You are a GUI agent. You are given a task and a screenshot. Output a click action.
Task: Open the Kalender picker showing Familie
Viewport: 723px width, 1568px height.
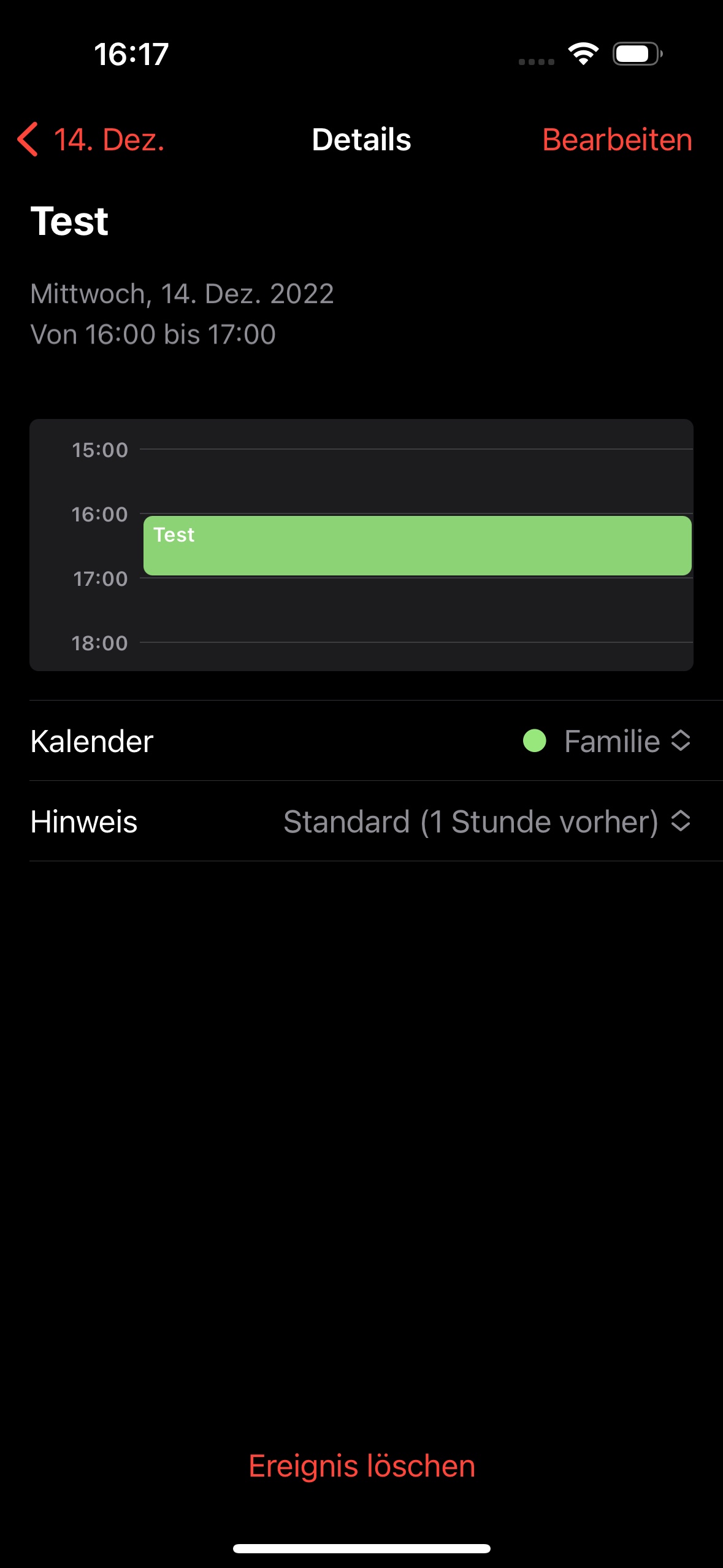click(x=607, y=741)
